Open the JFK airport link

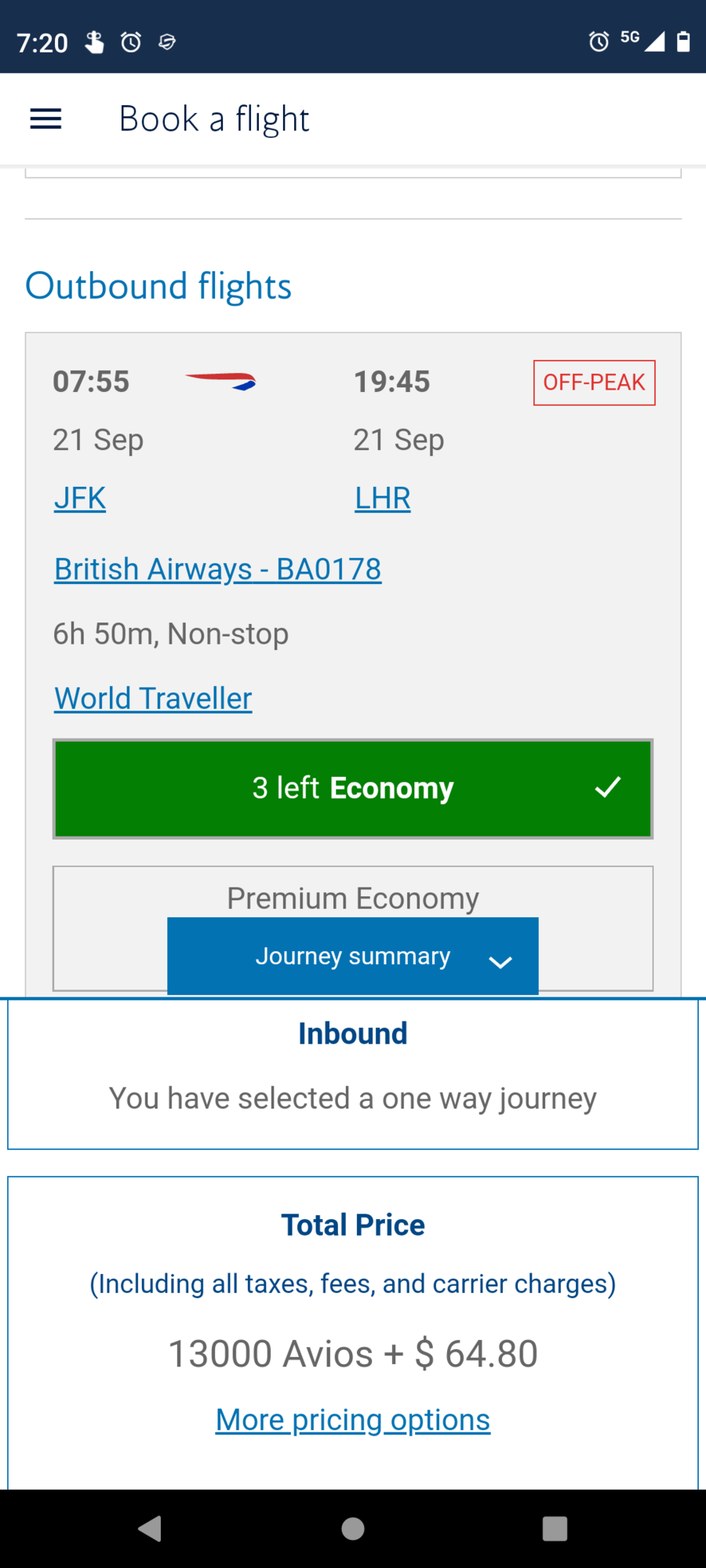pyautogui.click(x=80, y=499)
